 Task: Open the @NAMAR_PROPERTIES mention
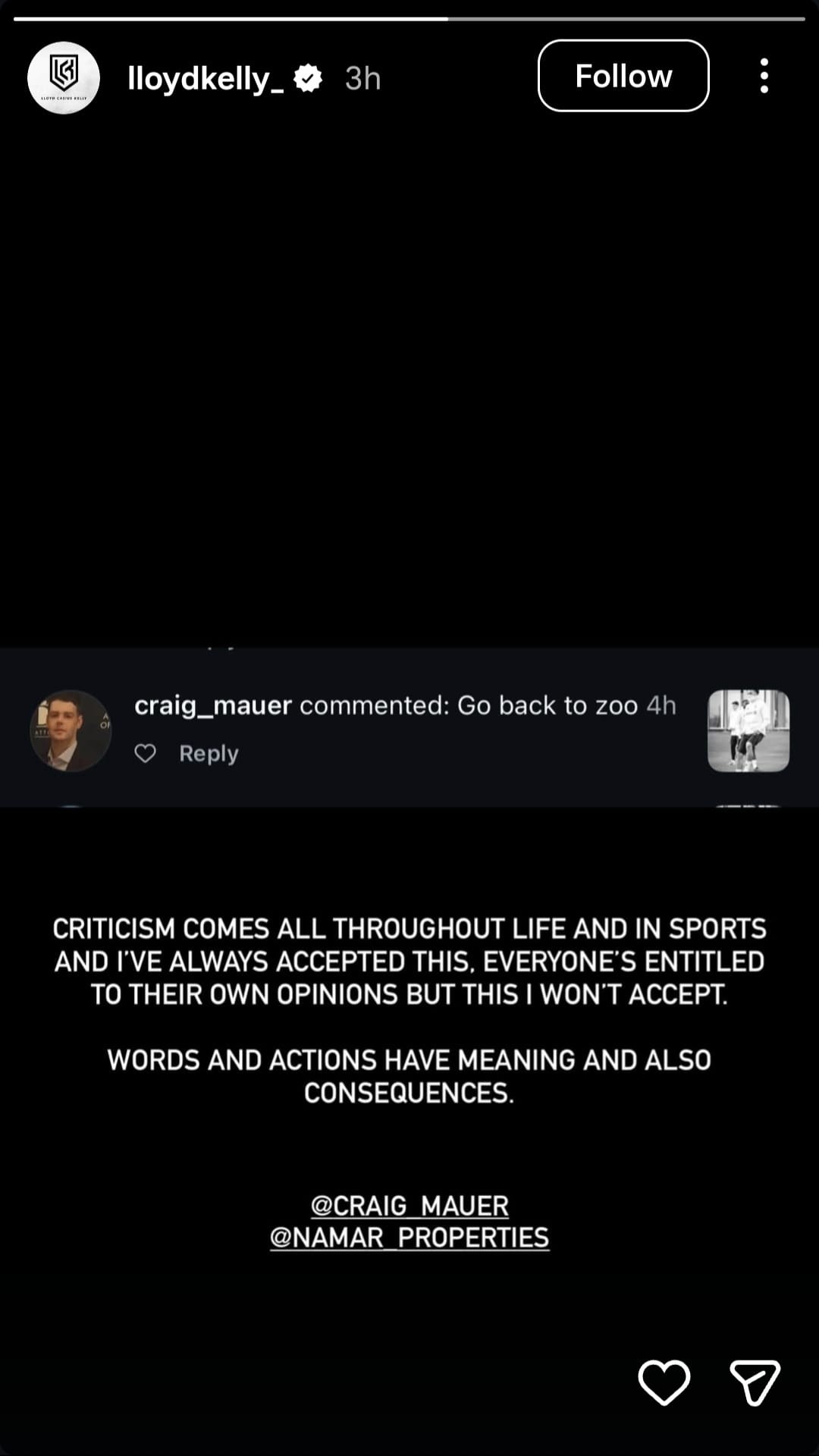409,1238
